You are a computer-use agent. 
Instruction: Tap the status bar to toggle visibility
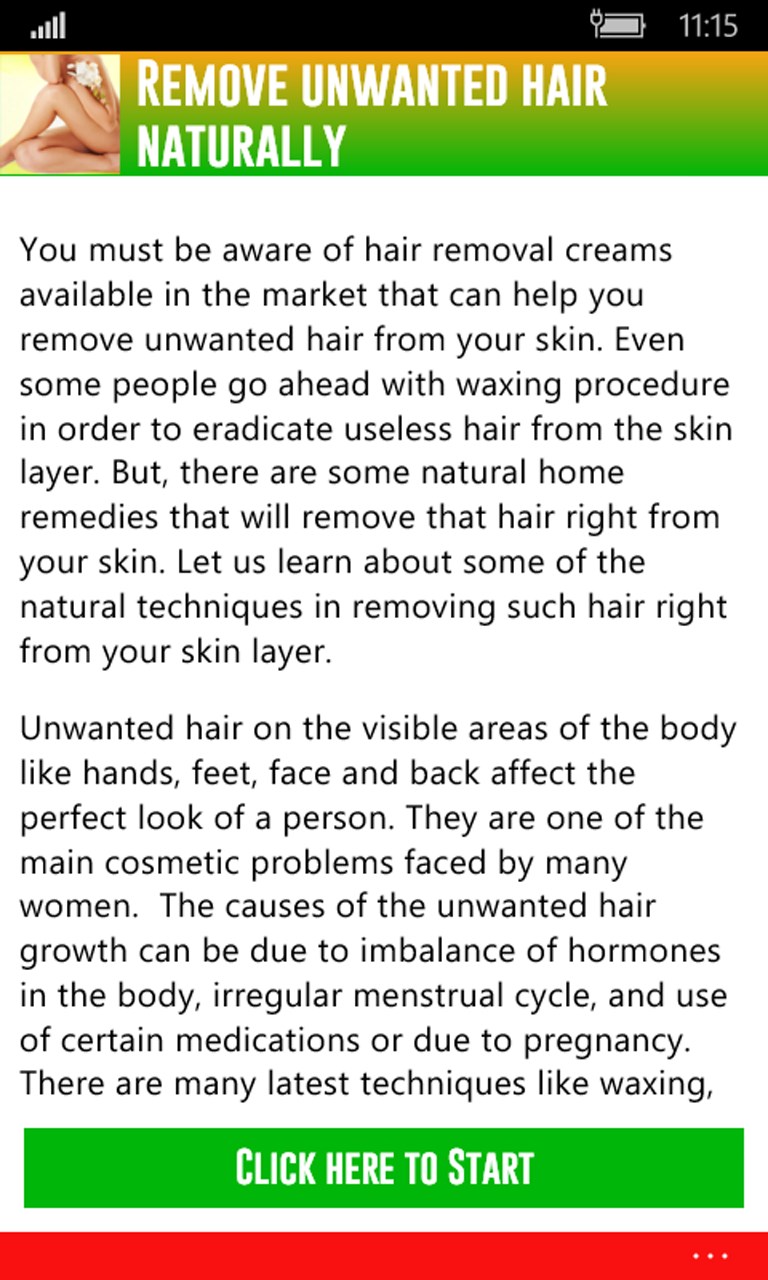click(384, 24)
